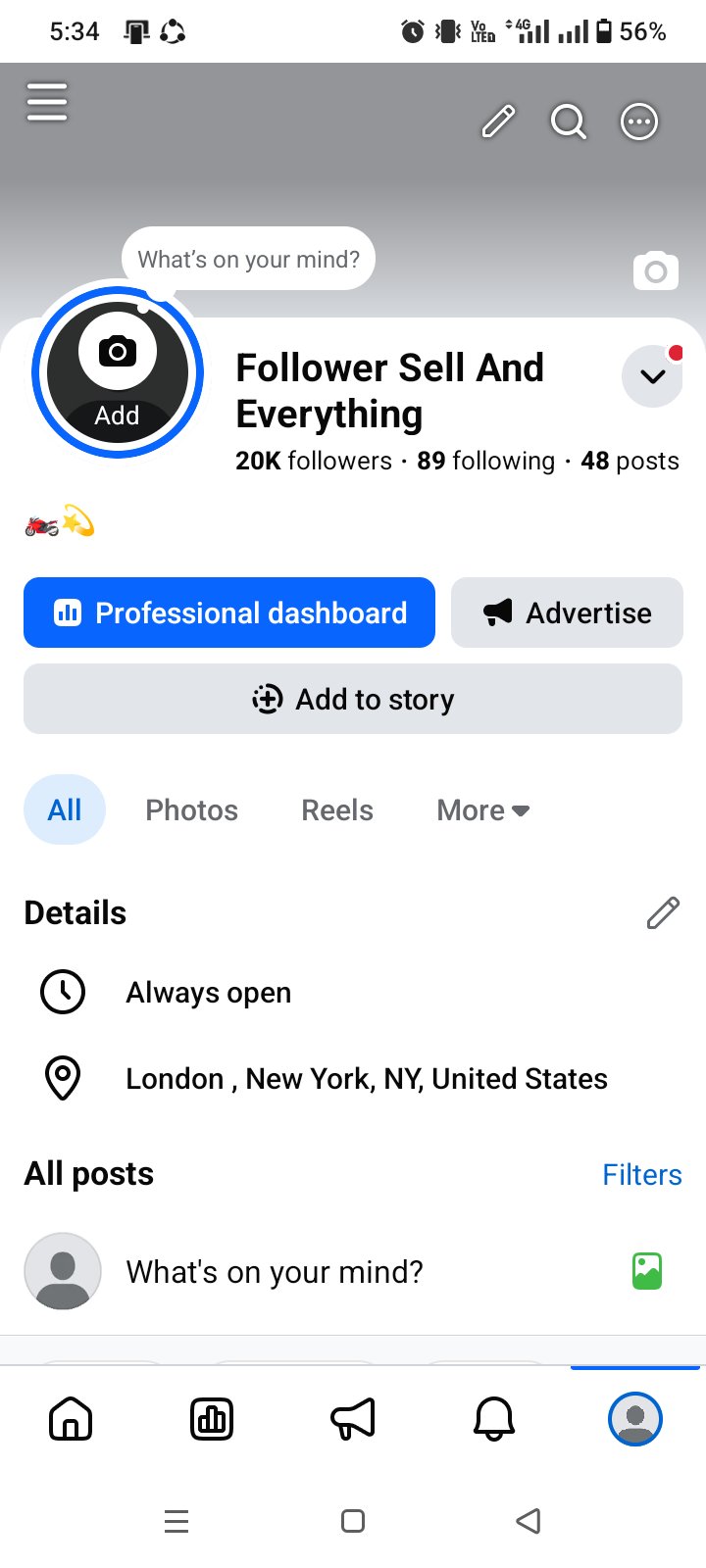
Task: Expand the profile switcher chevron
Action: [x=653, y=376]
